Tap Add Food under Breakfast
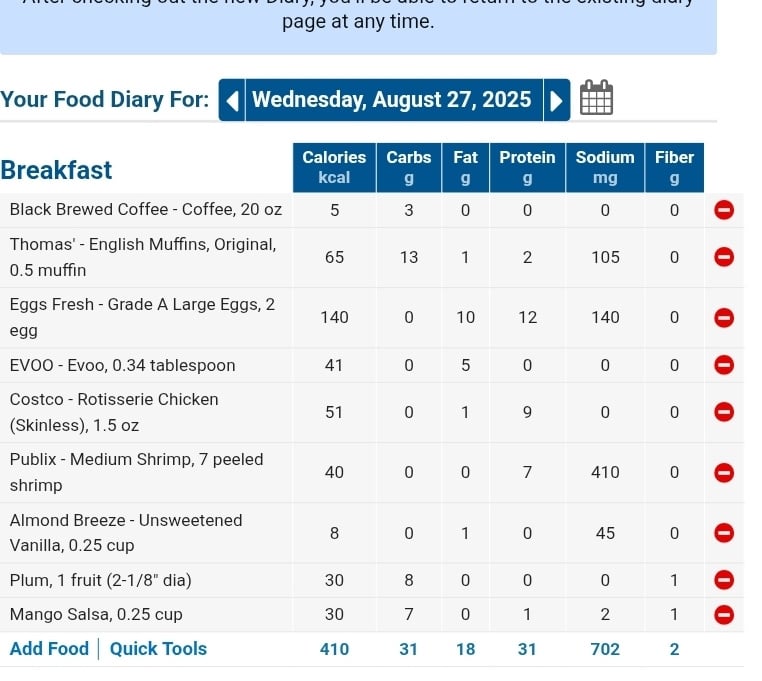Image resolution: width=762 pixels, height=681 pixels. 49,649
